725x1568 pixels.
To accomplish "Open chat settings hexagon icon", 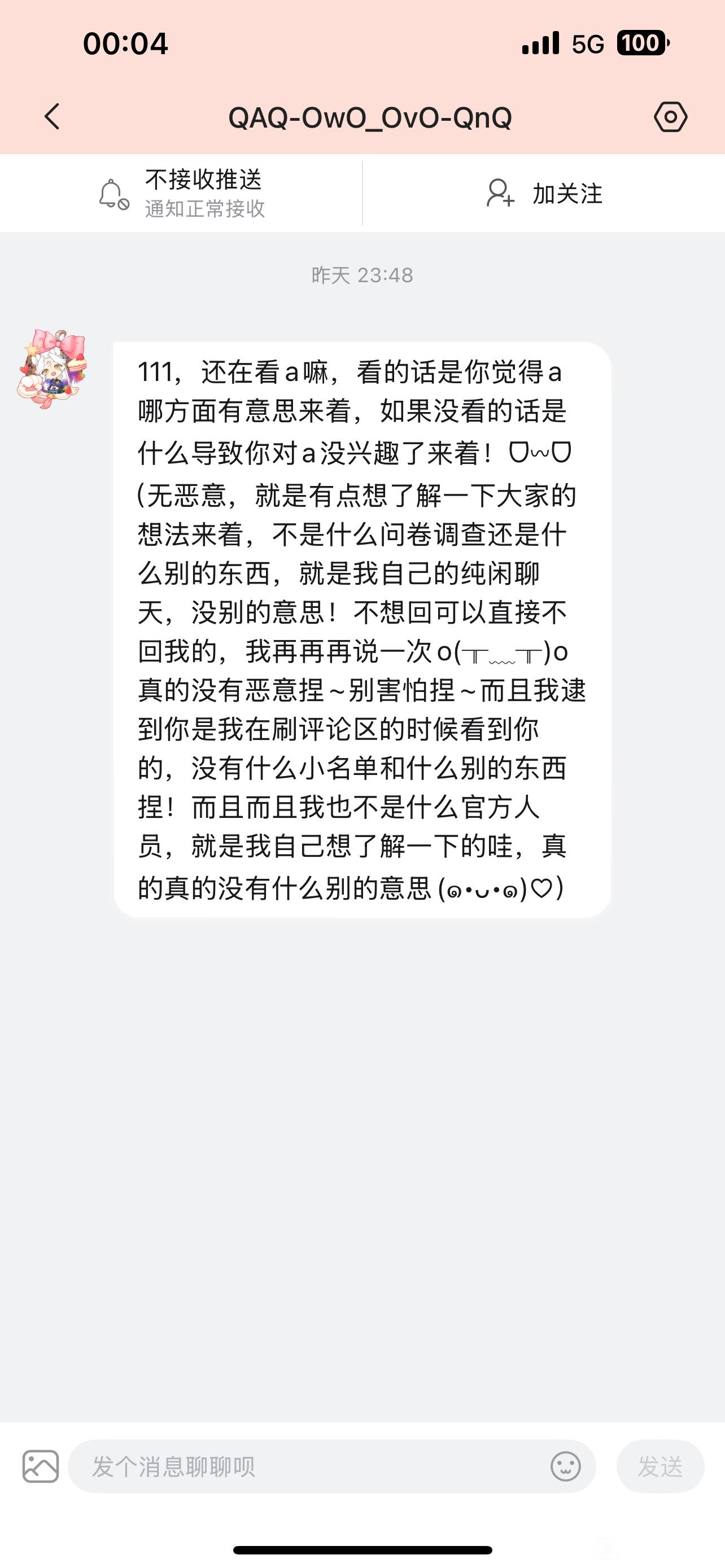I will [x=670, y=116].
